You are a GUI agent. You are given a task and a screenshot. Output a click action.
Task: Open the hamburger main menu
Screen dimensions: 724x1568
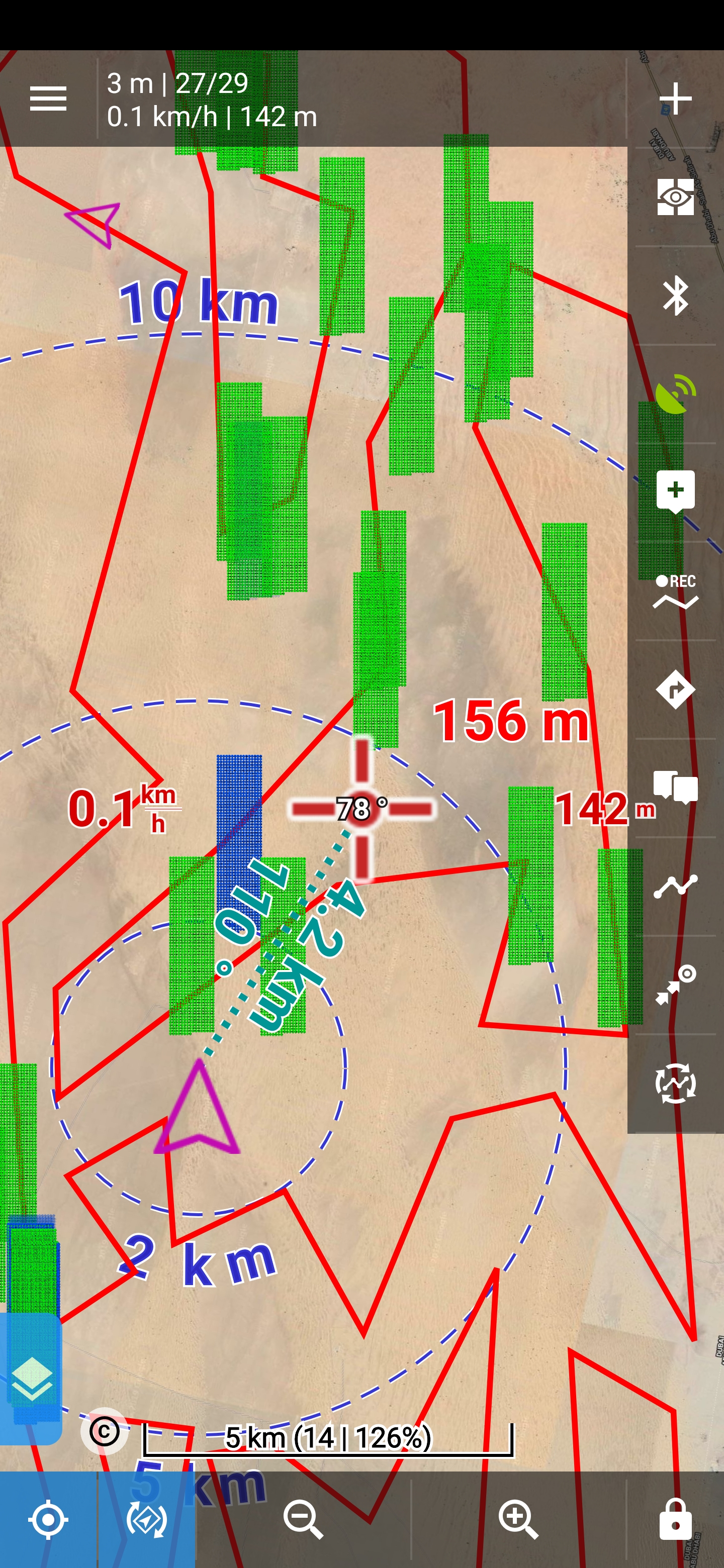pyautogui.click(x=48, y=99)
